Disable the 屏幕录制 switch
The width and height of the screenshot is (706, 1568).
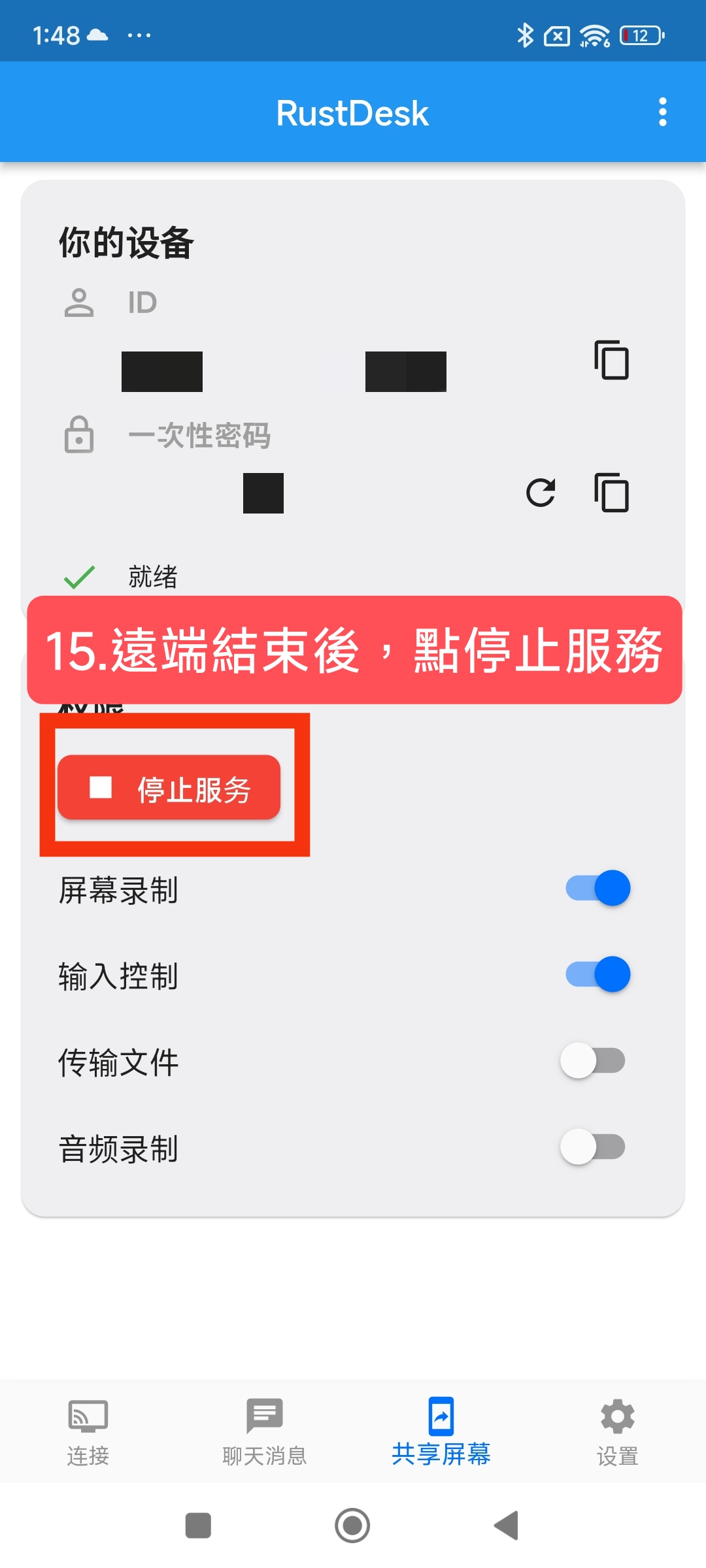(x=597, y=889)
